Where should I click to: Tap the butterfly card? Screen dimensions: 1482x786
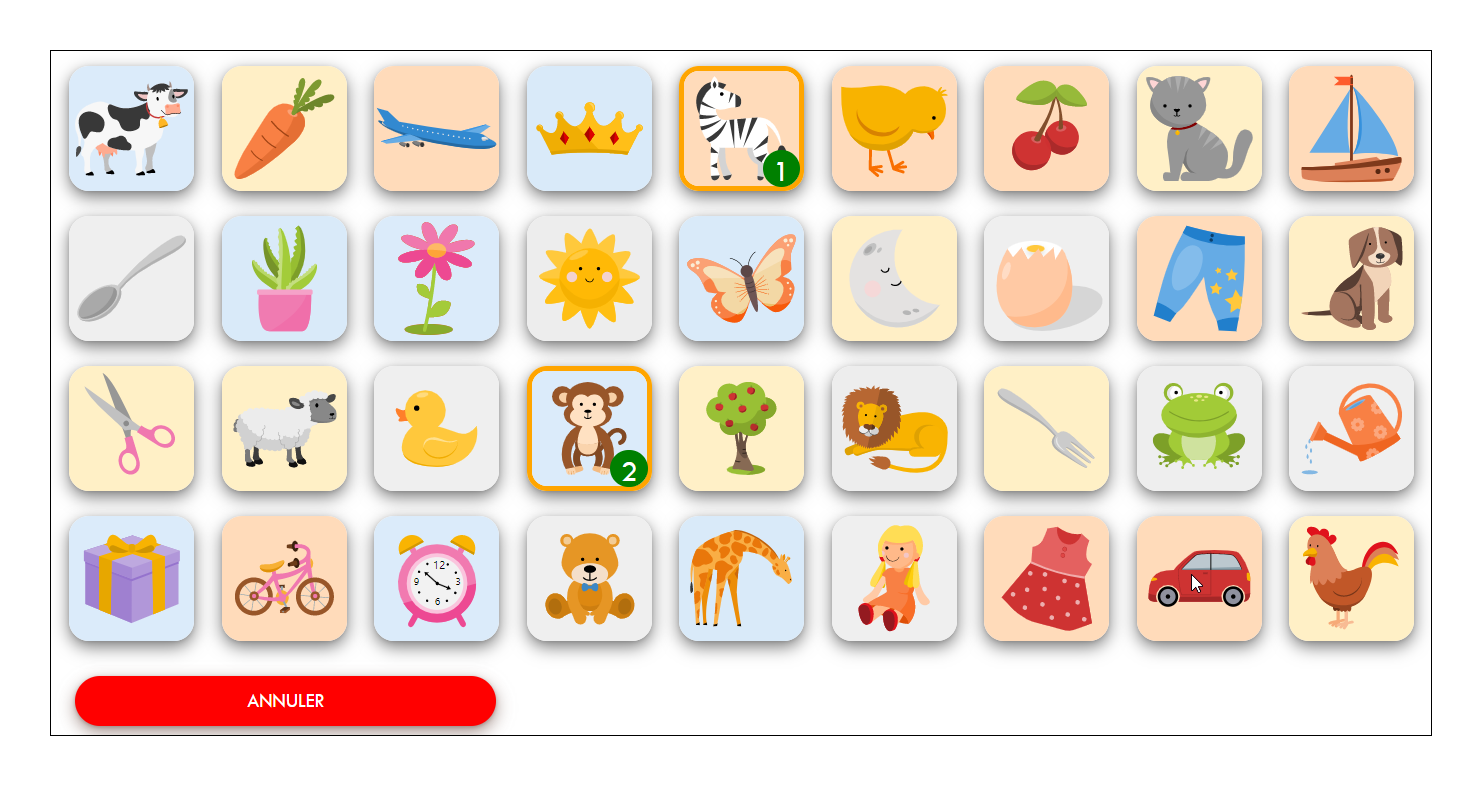741,279
